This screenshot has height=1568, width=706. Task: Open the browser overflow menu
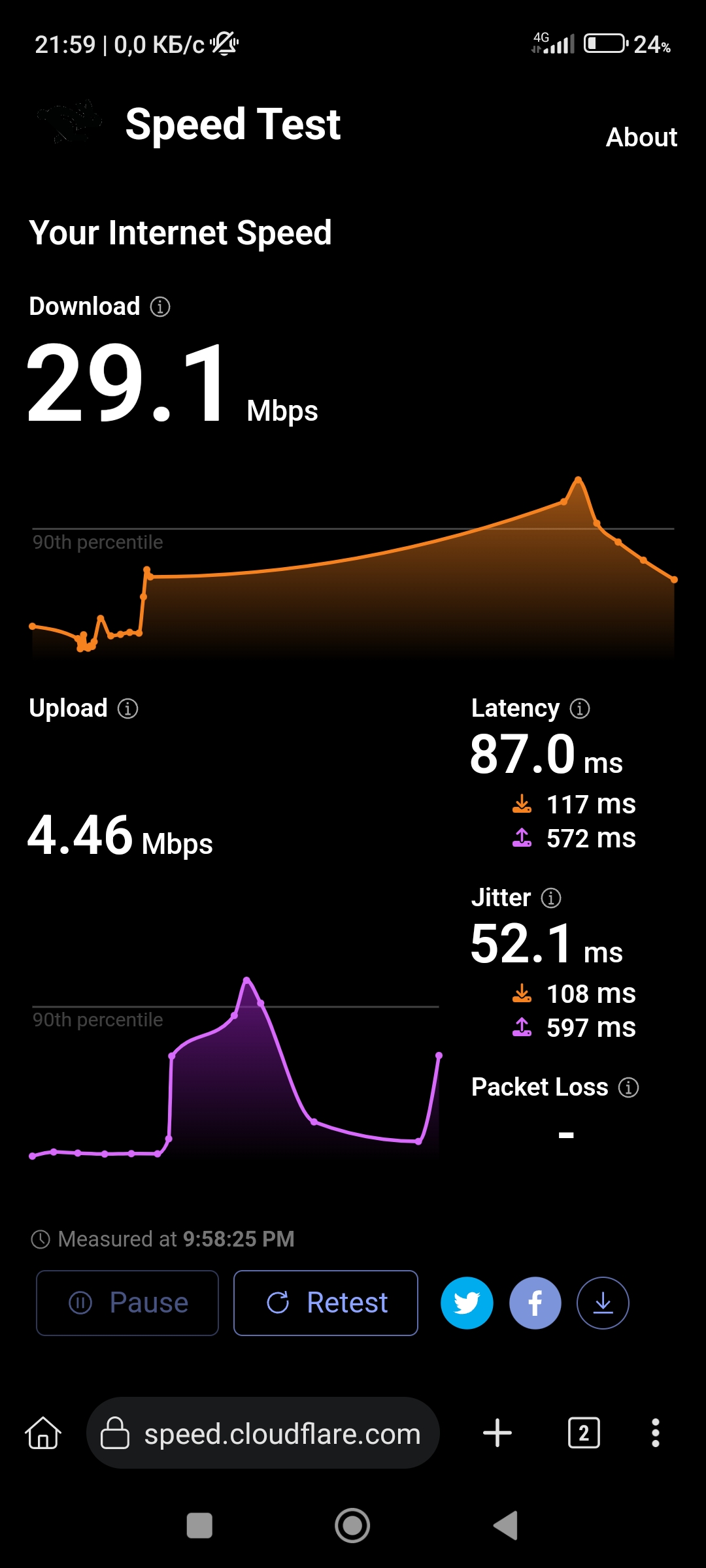tap(656, 1433)
